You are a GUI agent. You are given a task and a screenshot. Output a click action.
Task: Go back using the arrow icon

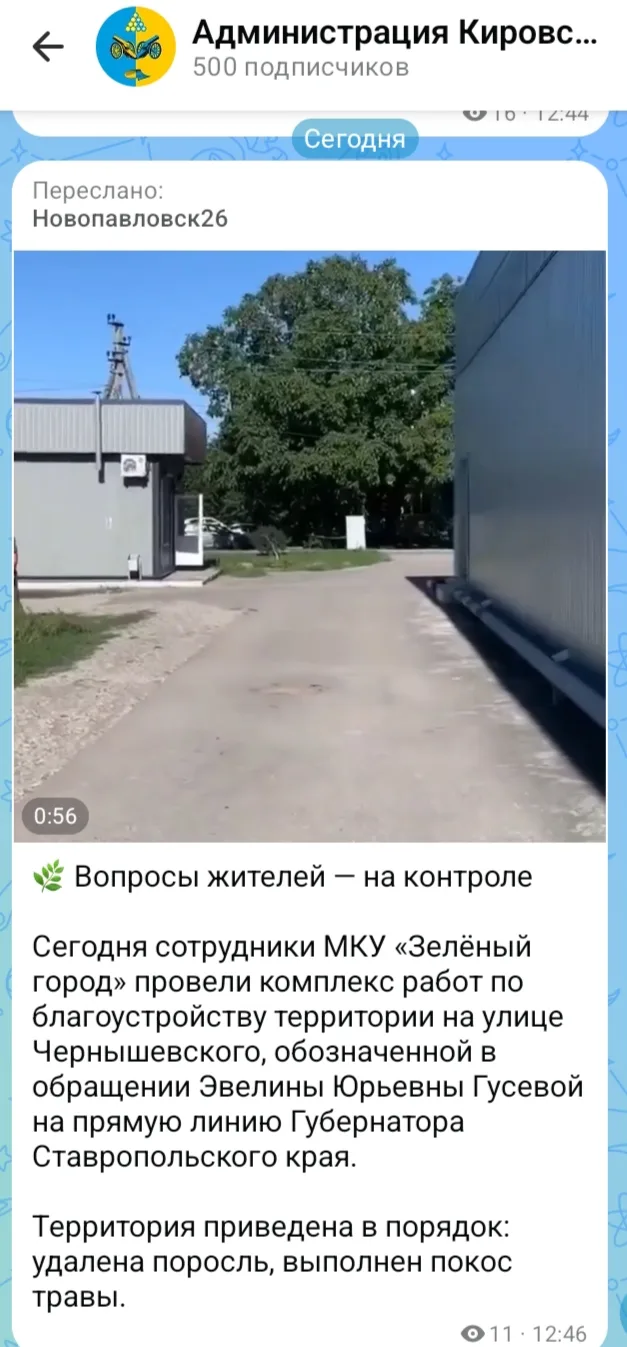click(48, 46)
